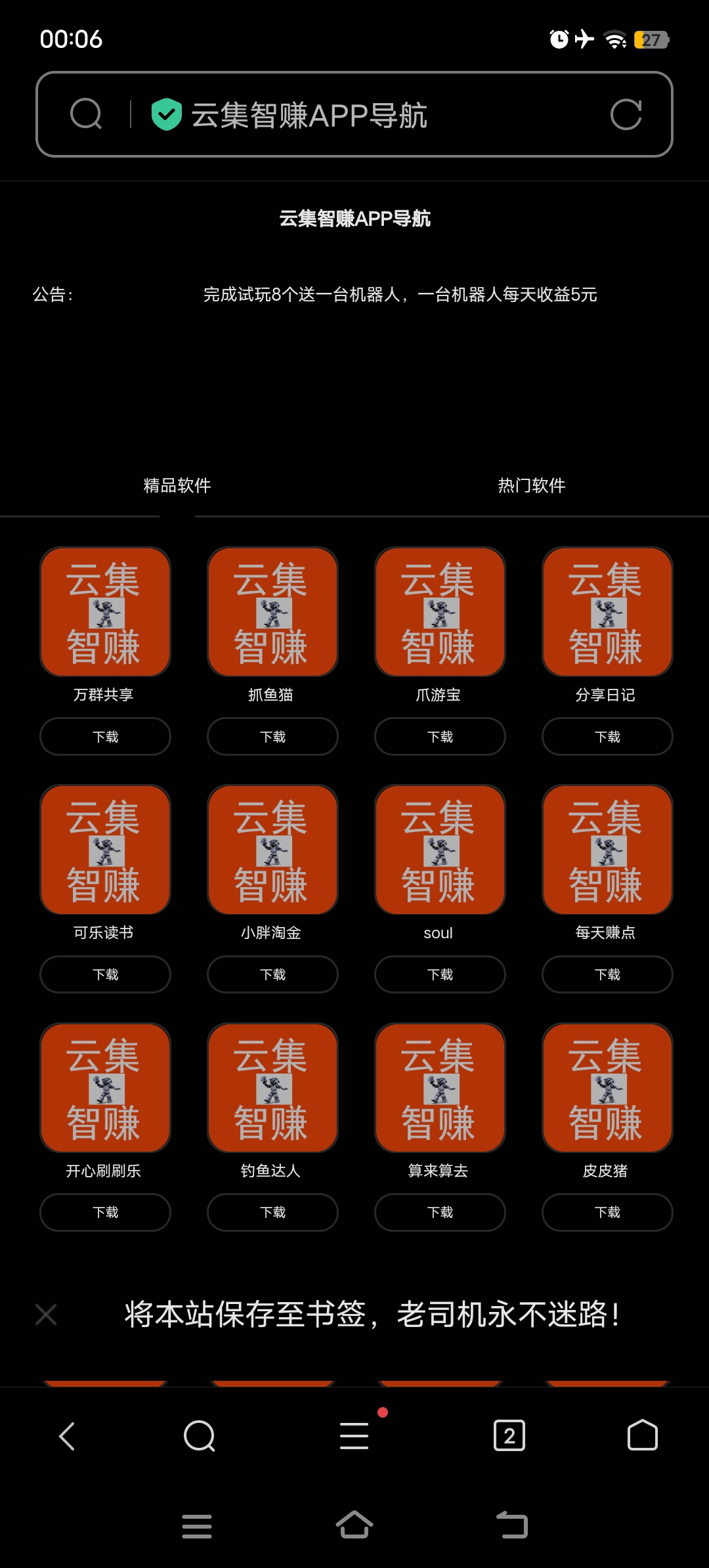Download the soul app

point(440,974)
